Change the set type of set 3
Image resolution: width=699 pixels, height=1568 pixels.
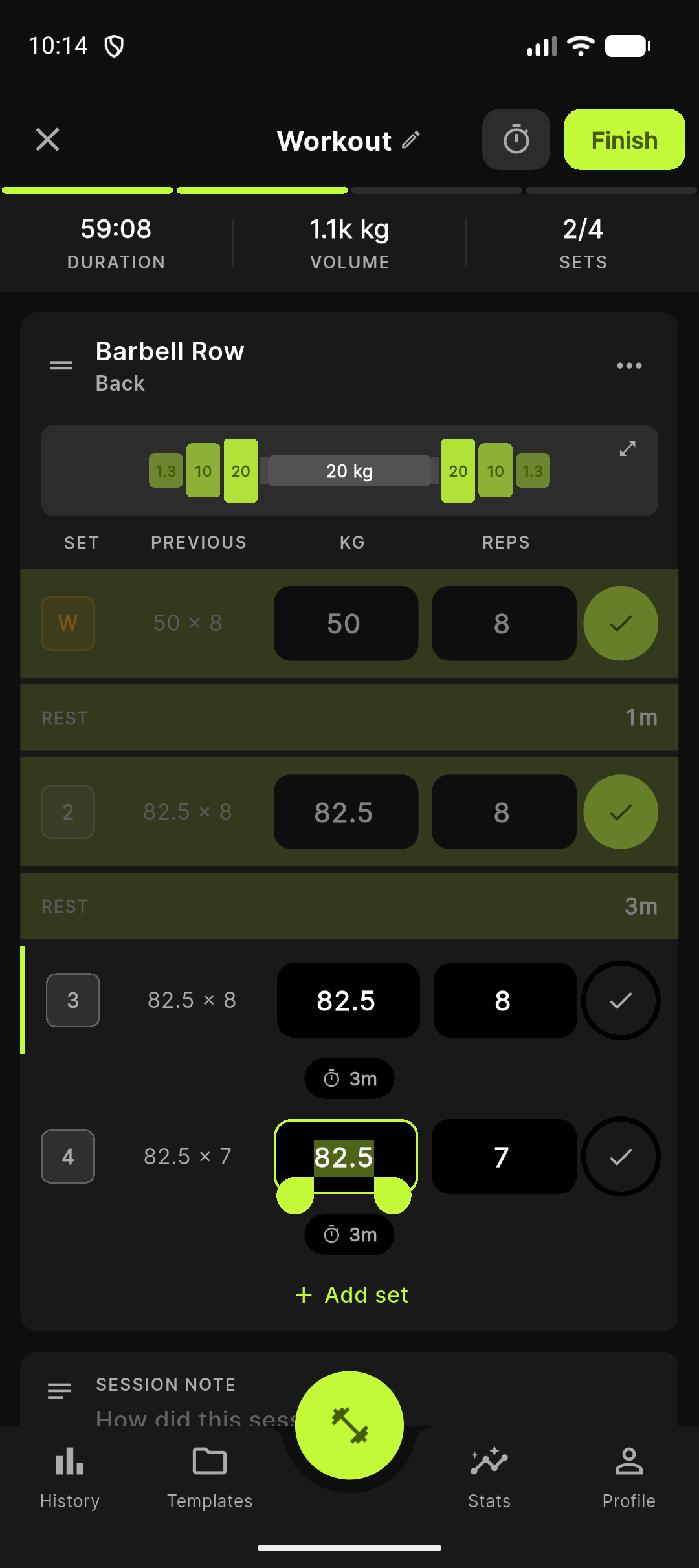click(x=72, y=1000)
